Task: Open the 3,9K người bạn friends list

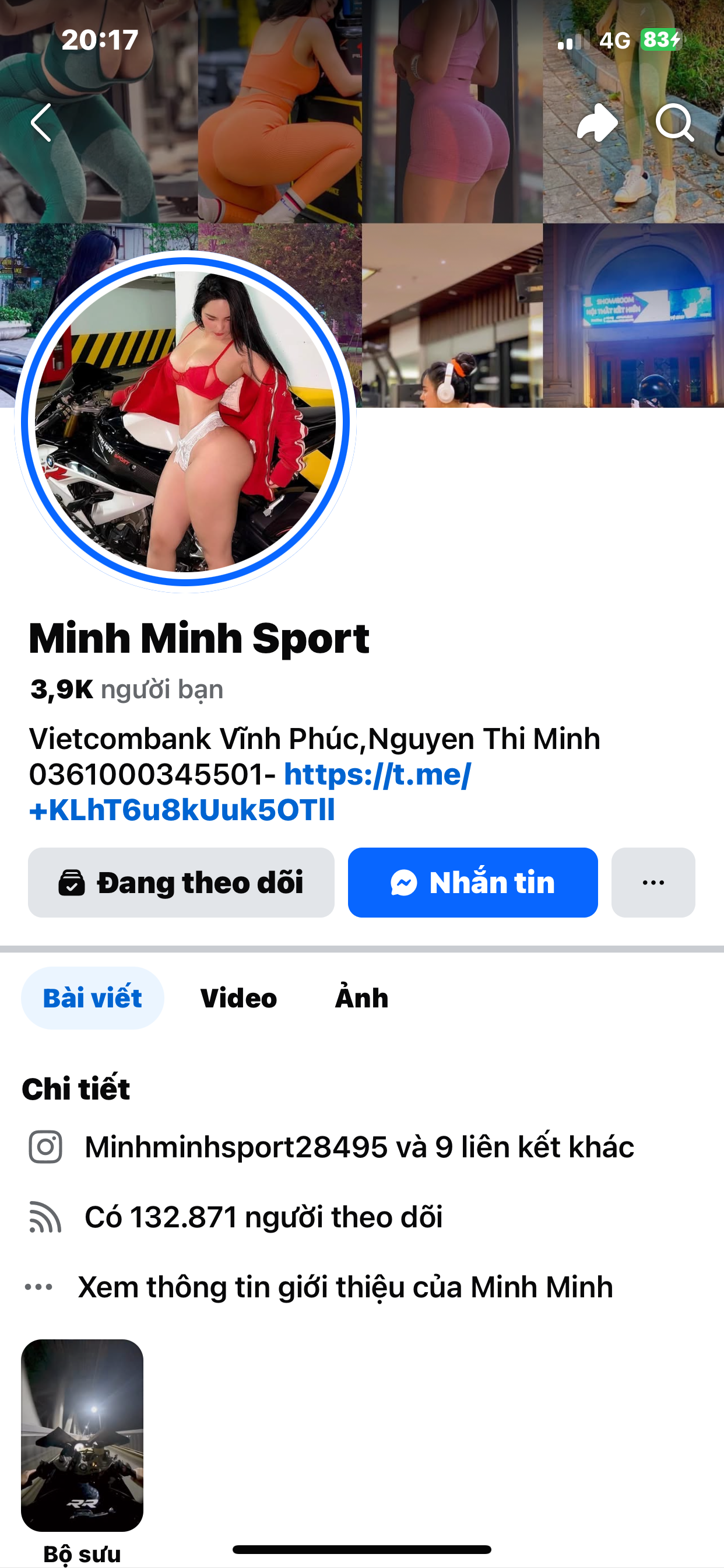Action: (127, 689)
